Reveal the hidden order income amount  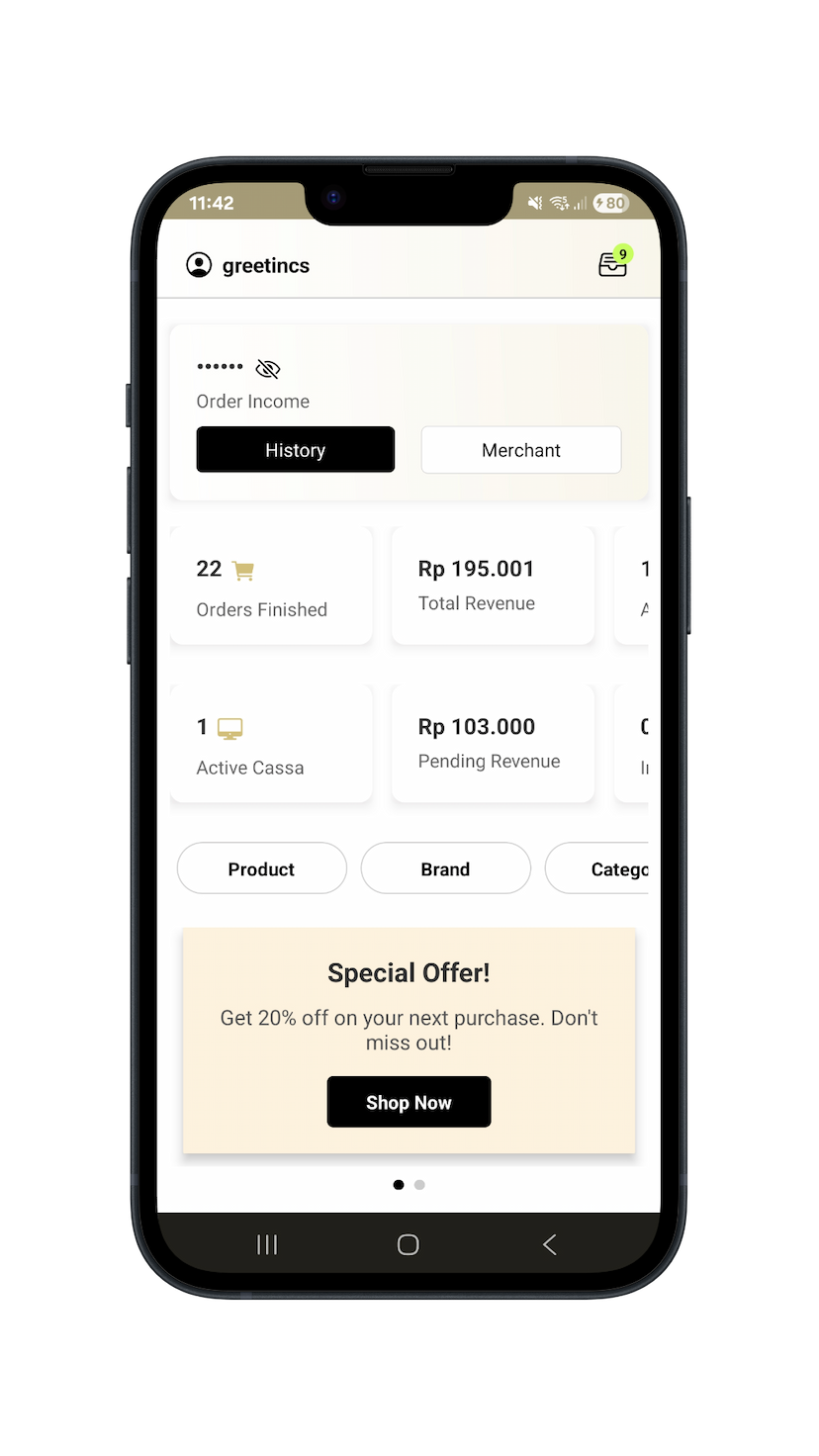tap(267, 369)
